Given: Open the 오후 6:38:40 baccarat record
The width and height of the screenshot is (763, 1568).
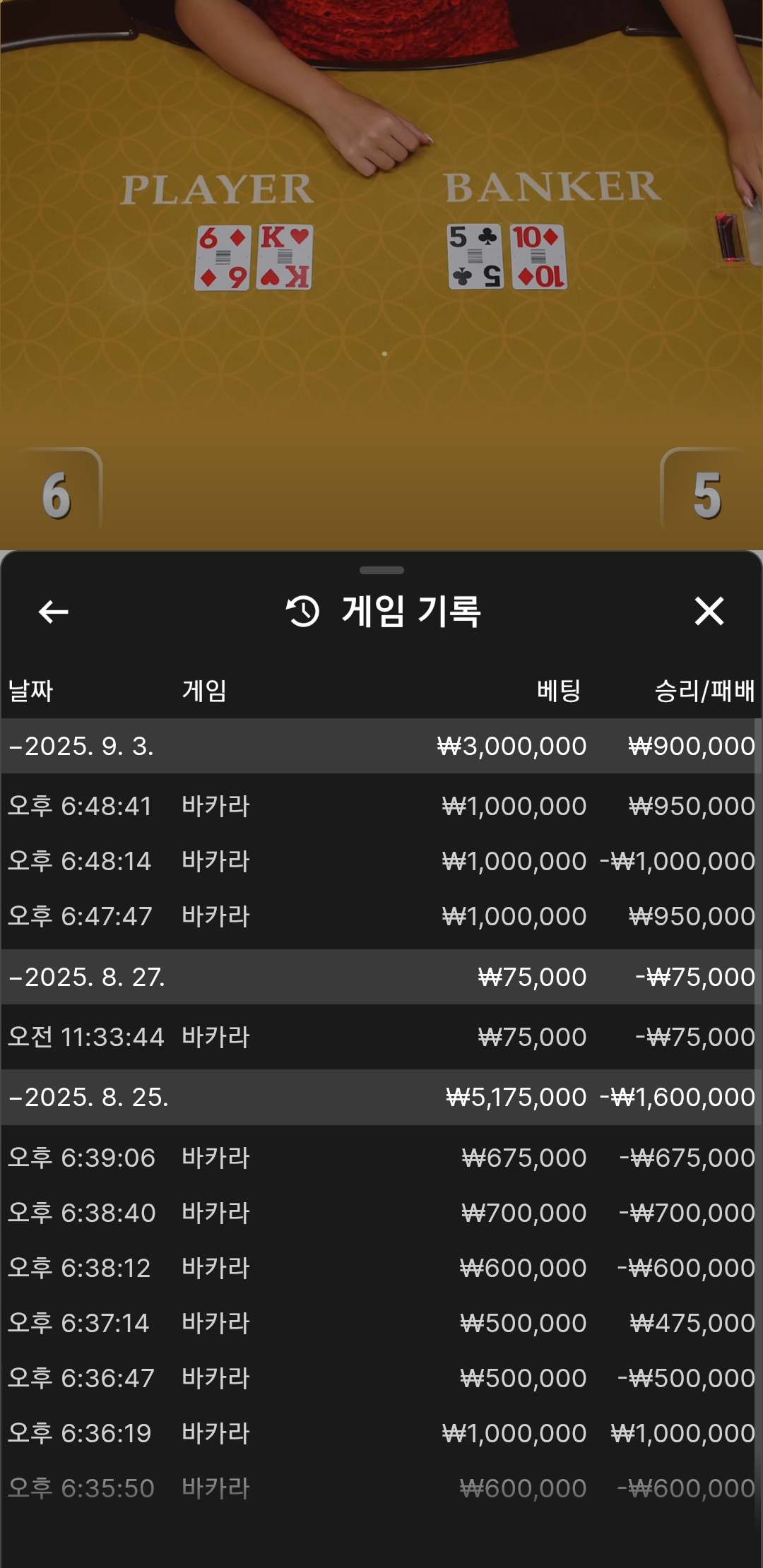Looking at the screenshot, I should tap(379, 1213).
